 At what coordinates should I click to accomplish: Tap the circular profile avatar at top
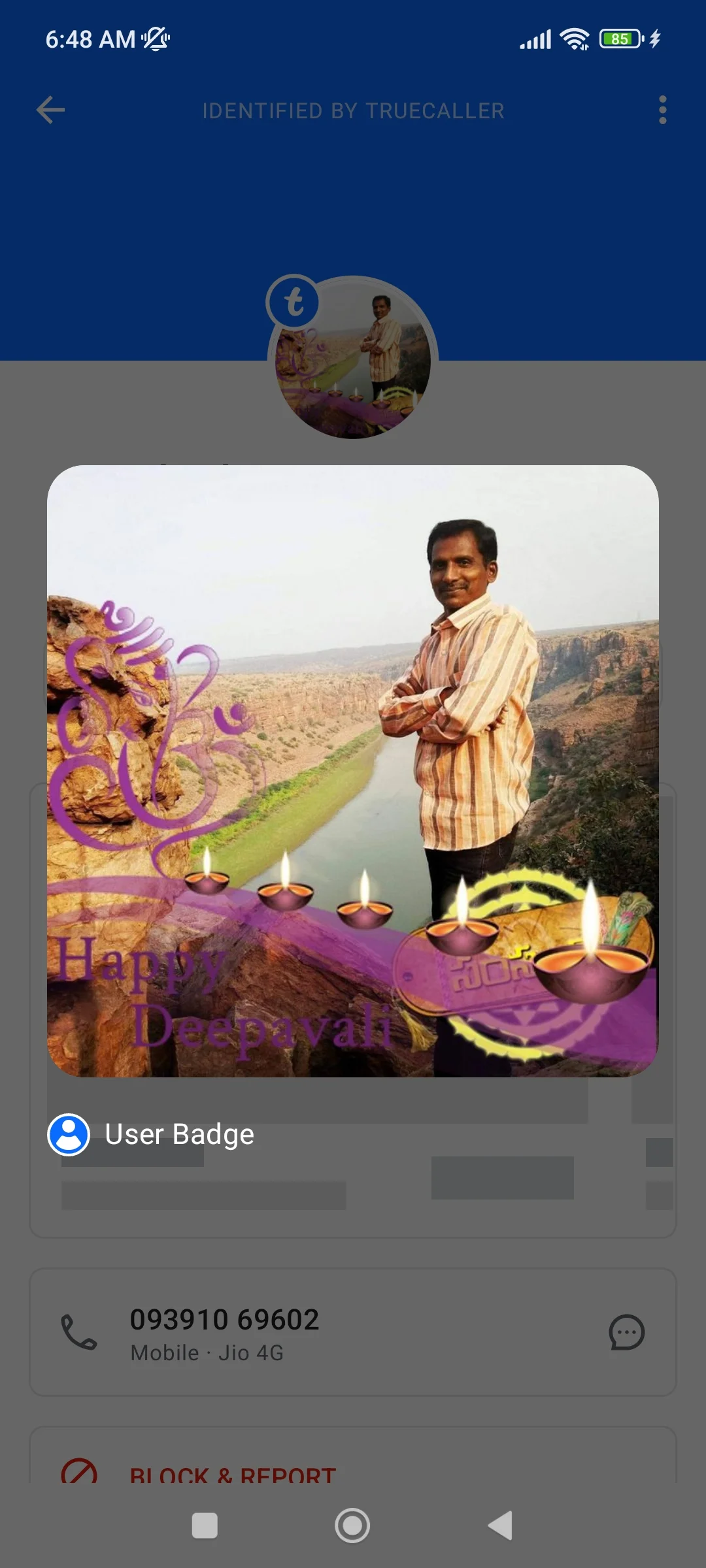point(353,358)
